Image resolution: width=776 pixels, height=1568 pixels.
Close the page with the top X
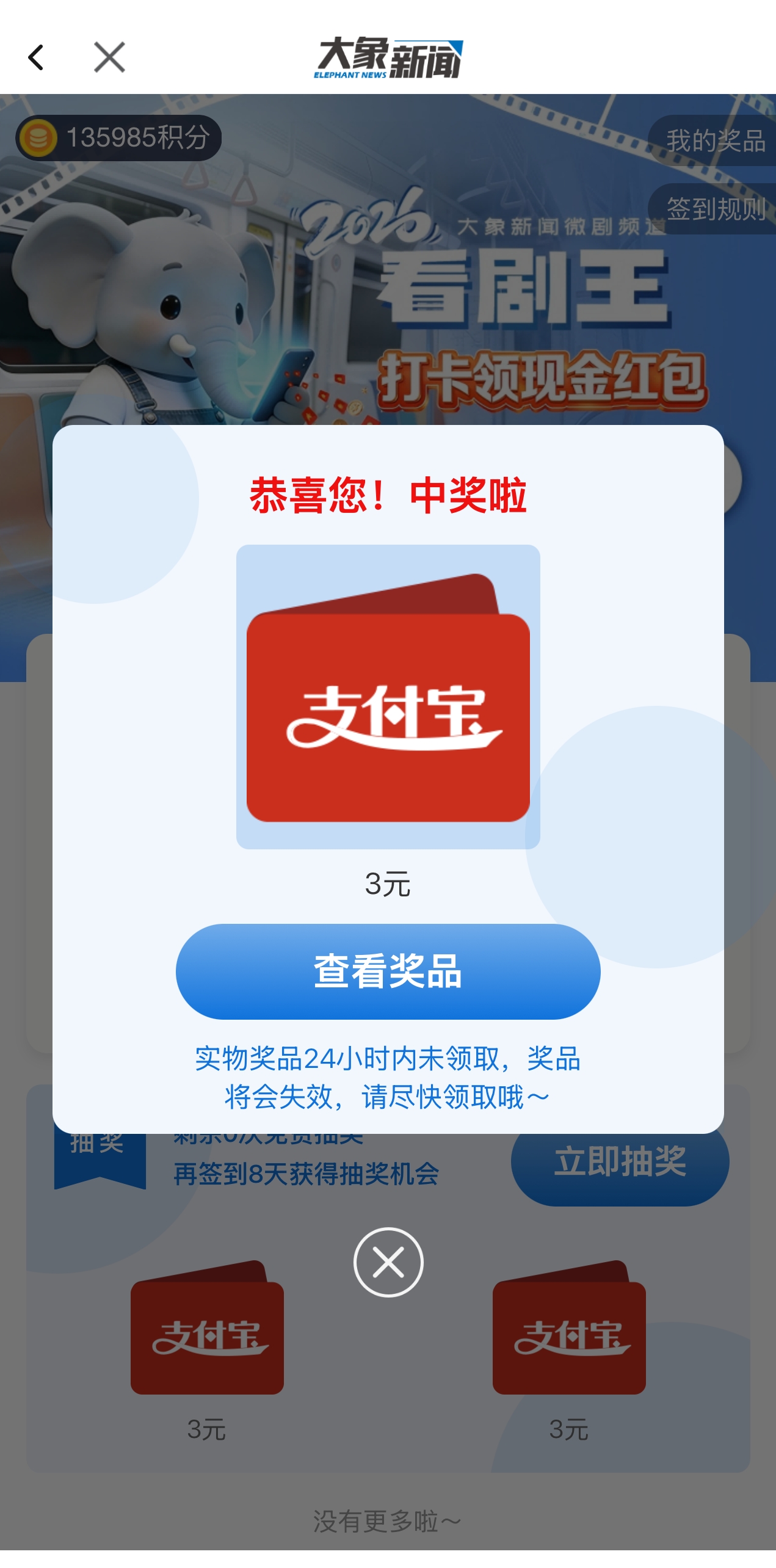pos(109,57)
